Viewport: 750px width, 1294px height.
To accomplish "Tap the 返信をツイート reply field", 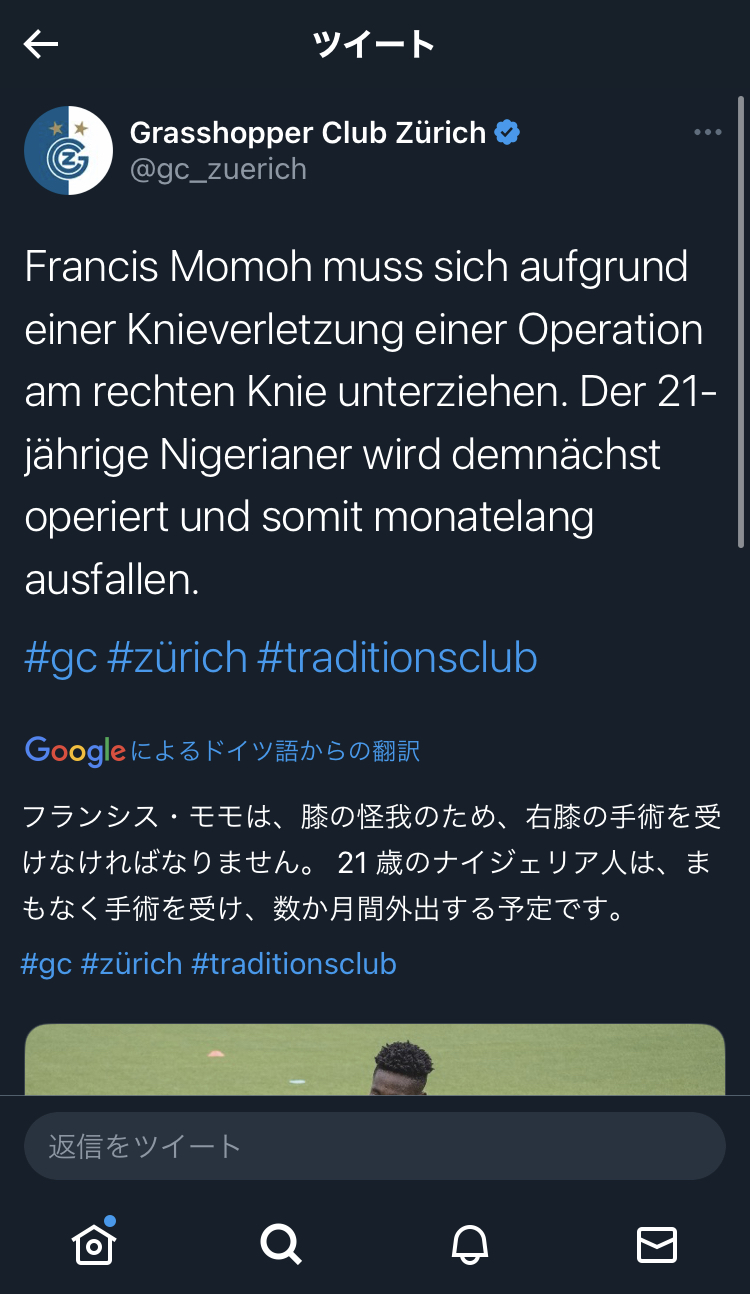I will coord(375,1146).
